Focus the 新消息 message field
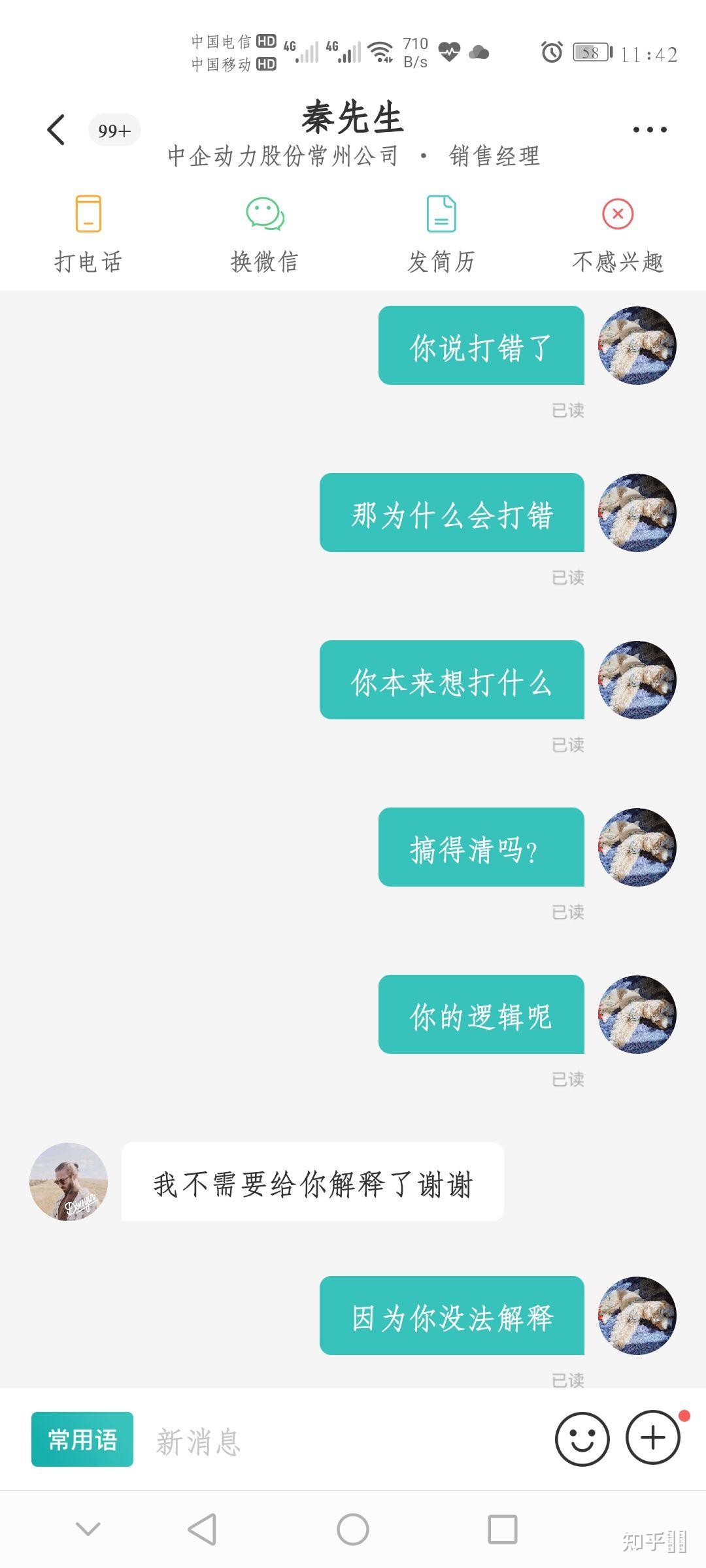706x1568 pixels. pyautogui.click(x=340, y=1441)
